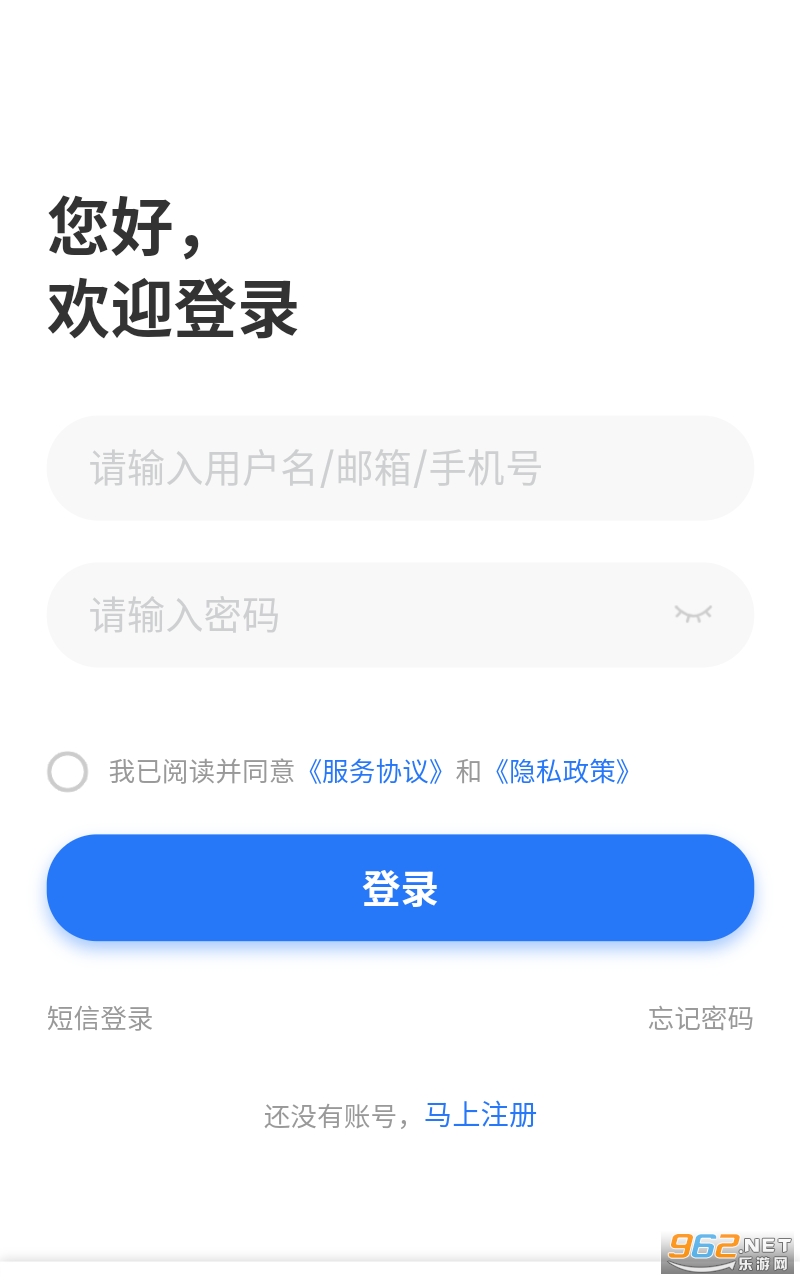Open the 服务协议 link
Viewport: 800px width, 1280px height.
coord(376,772)
